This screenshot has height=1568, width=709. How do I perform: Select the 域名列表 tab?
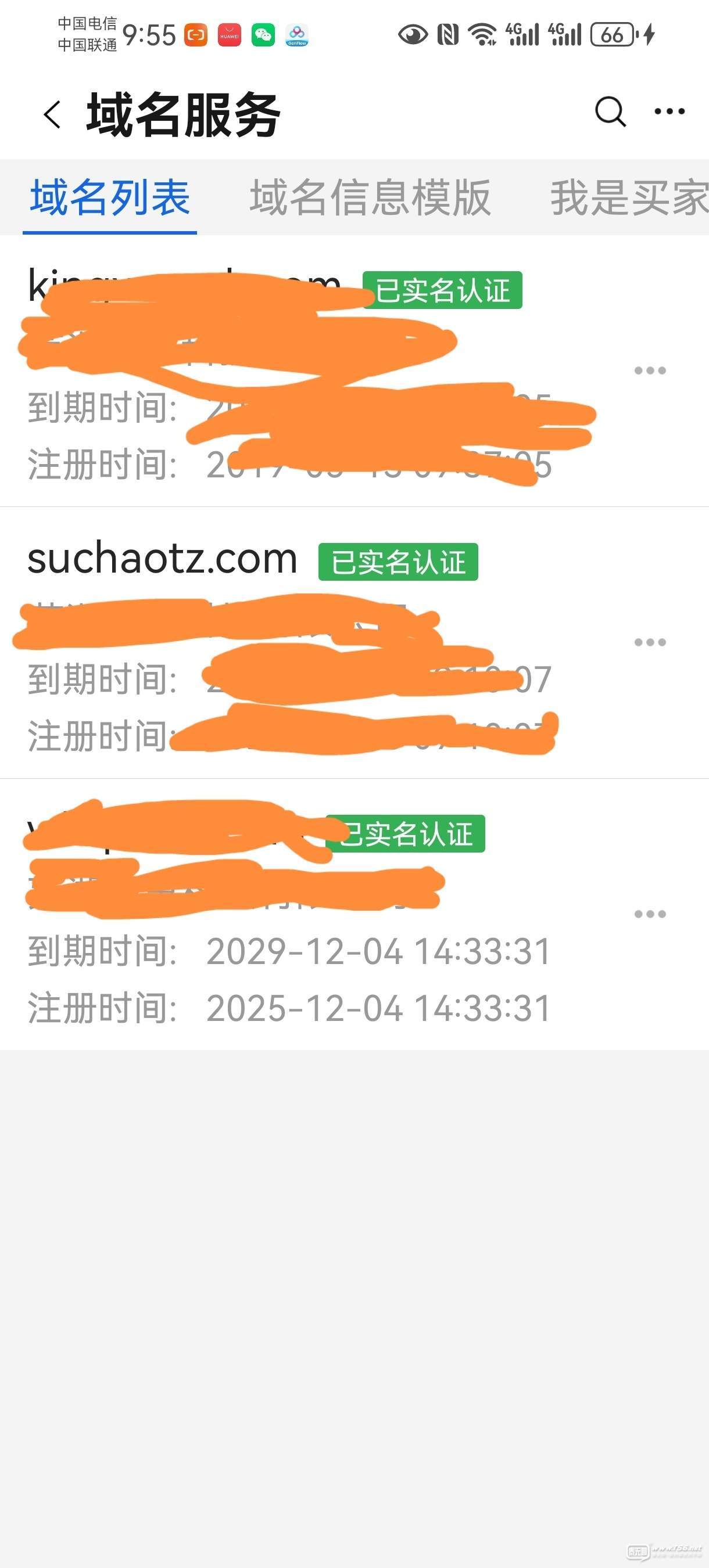point(110,197)
